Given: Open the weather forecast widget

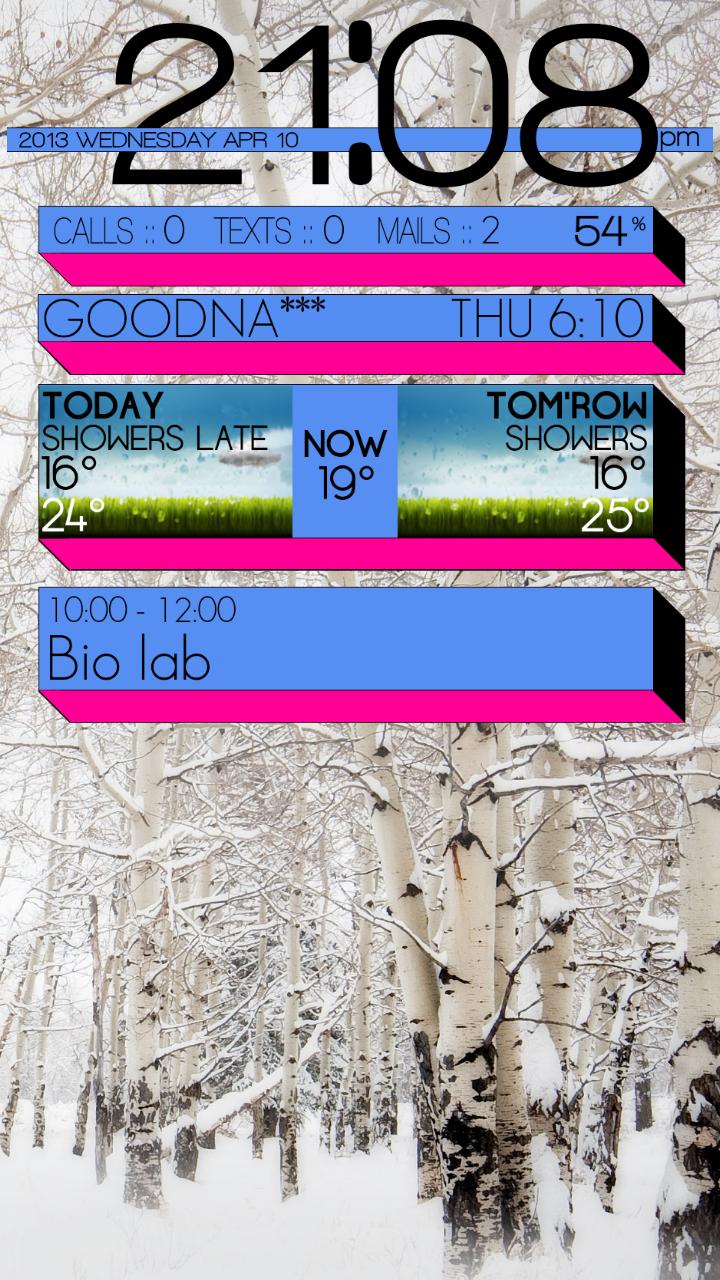Looking at the screenshot, I should 345,462.
